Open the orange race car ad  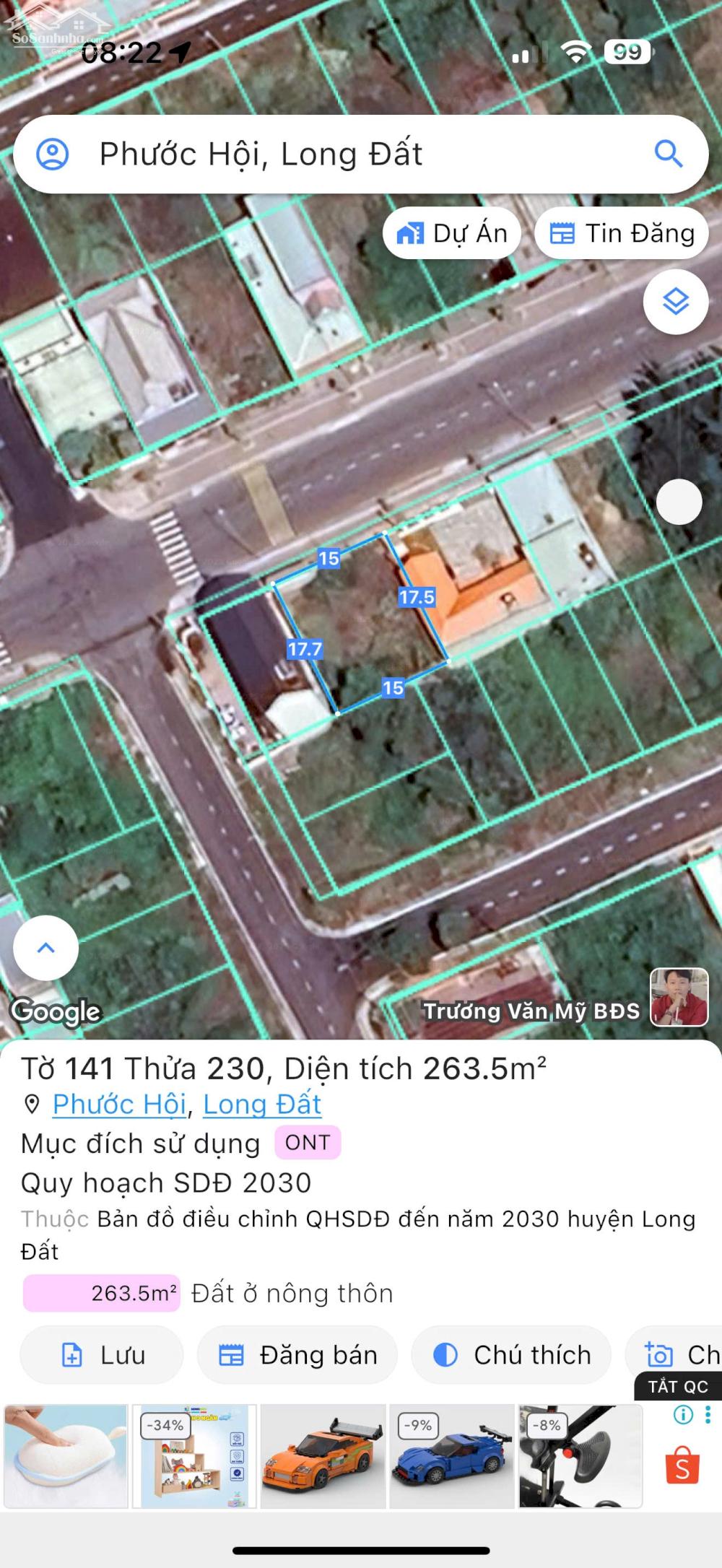pos(323,1455)
